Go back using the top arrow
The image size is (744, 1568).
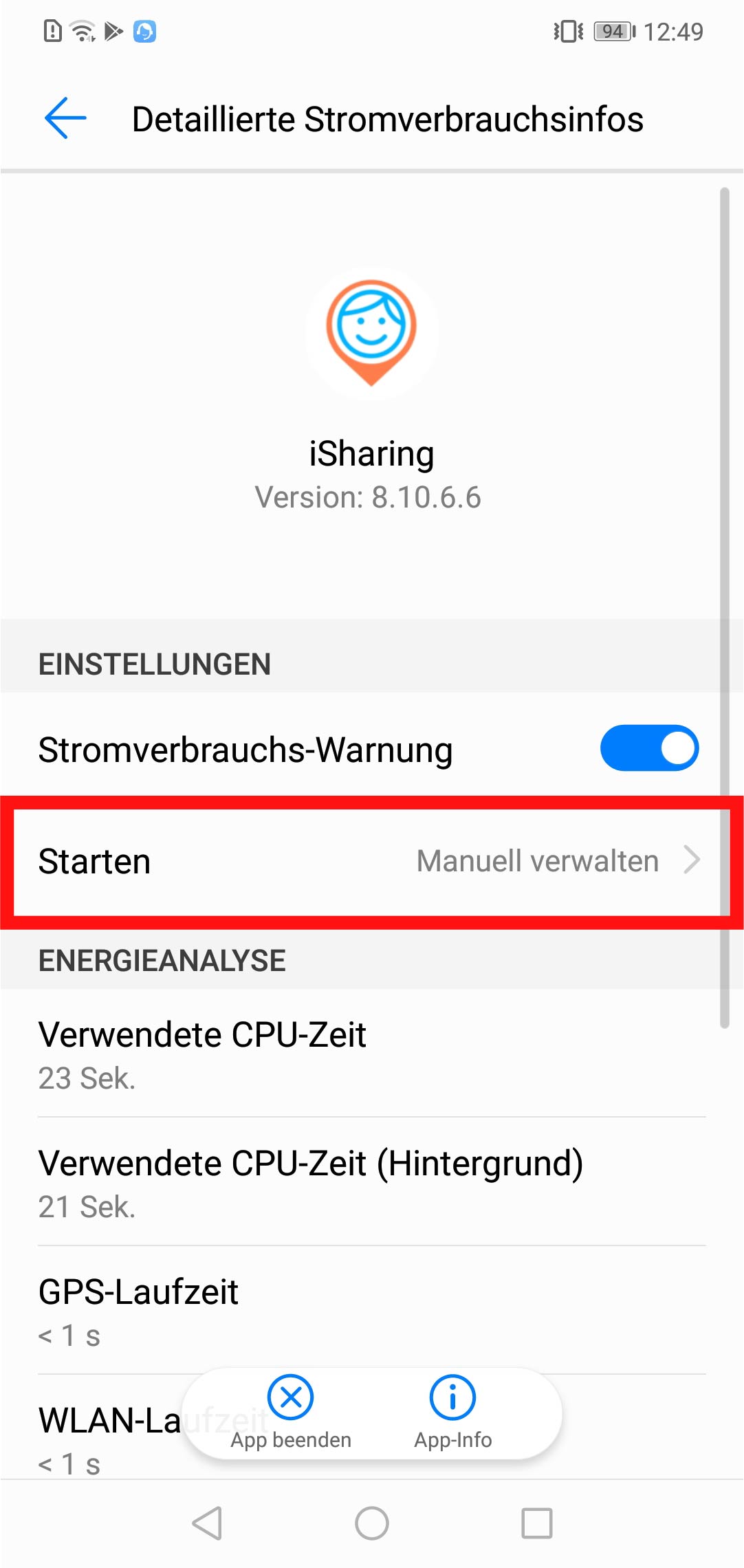65,118
